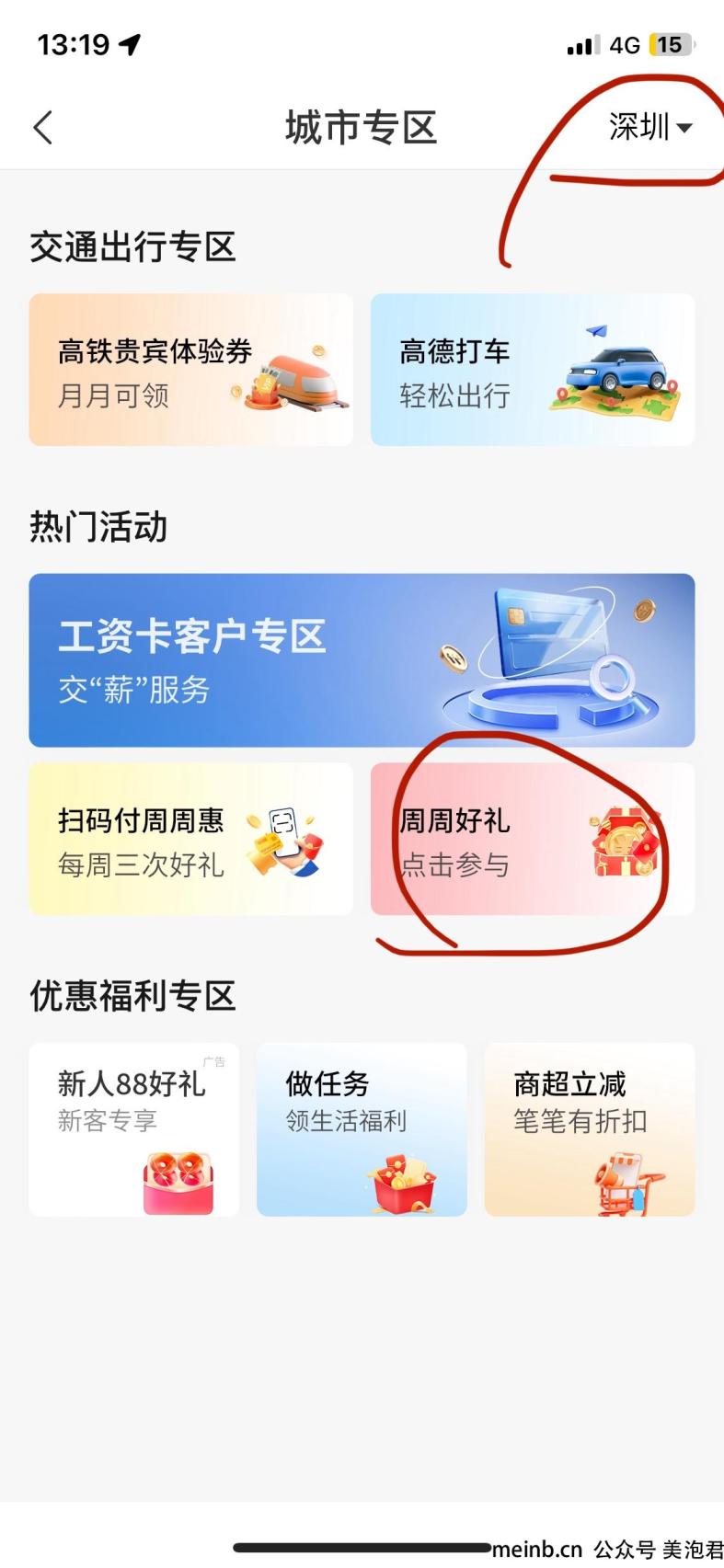
Task: Tap 周周好礼 点击参与 card
Action: click(x=532, y=839)
